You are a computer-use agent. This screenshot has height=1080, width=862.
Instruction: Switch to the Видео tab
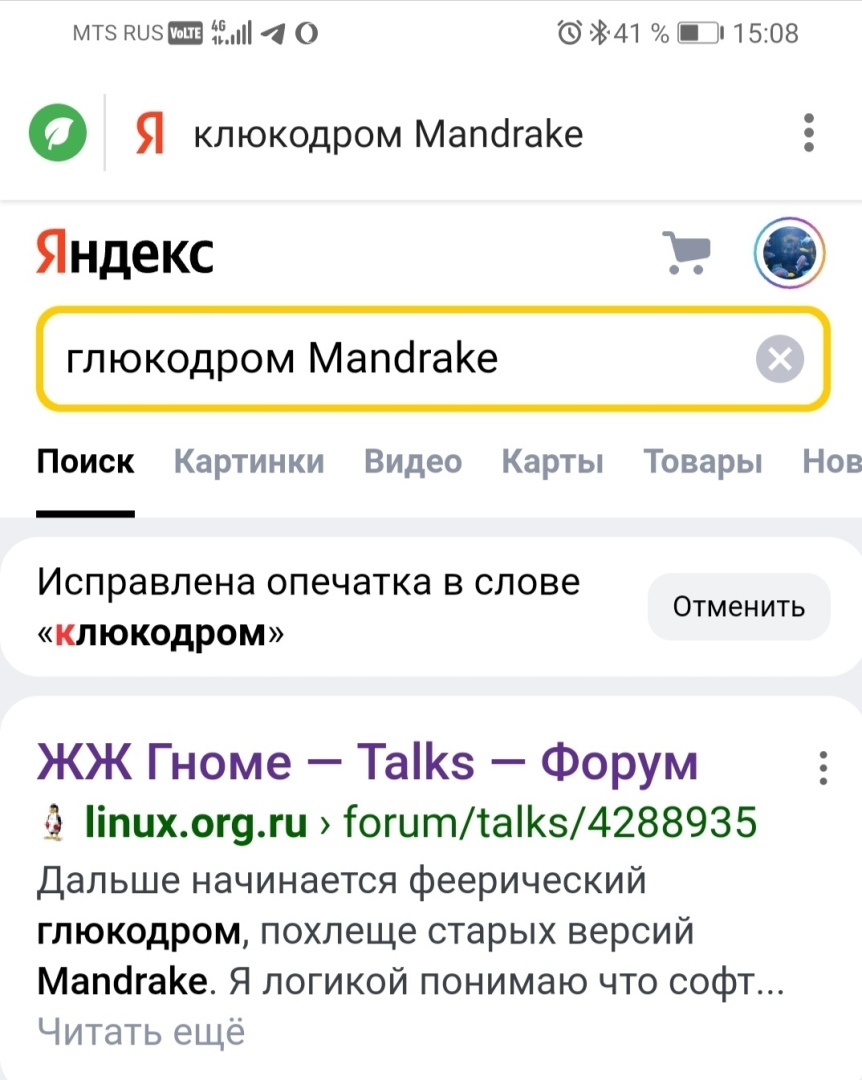pyautogui.click(x=413, y=462)
